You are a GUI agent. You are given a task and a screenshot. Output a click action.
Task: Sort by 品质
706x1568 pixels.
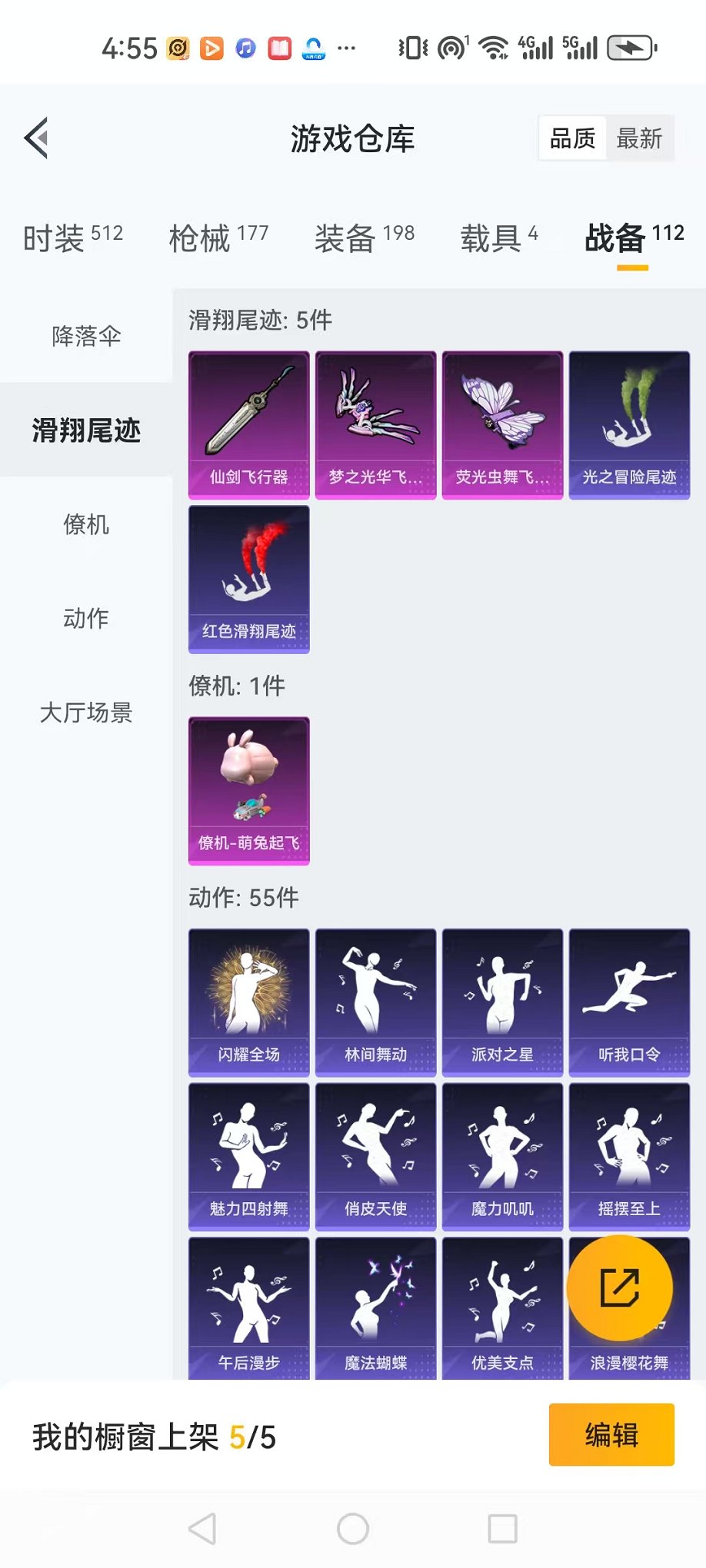point(573,139)
